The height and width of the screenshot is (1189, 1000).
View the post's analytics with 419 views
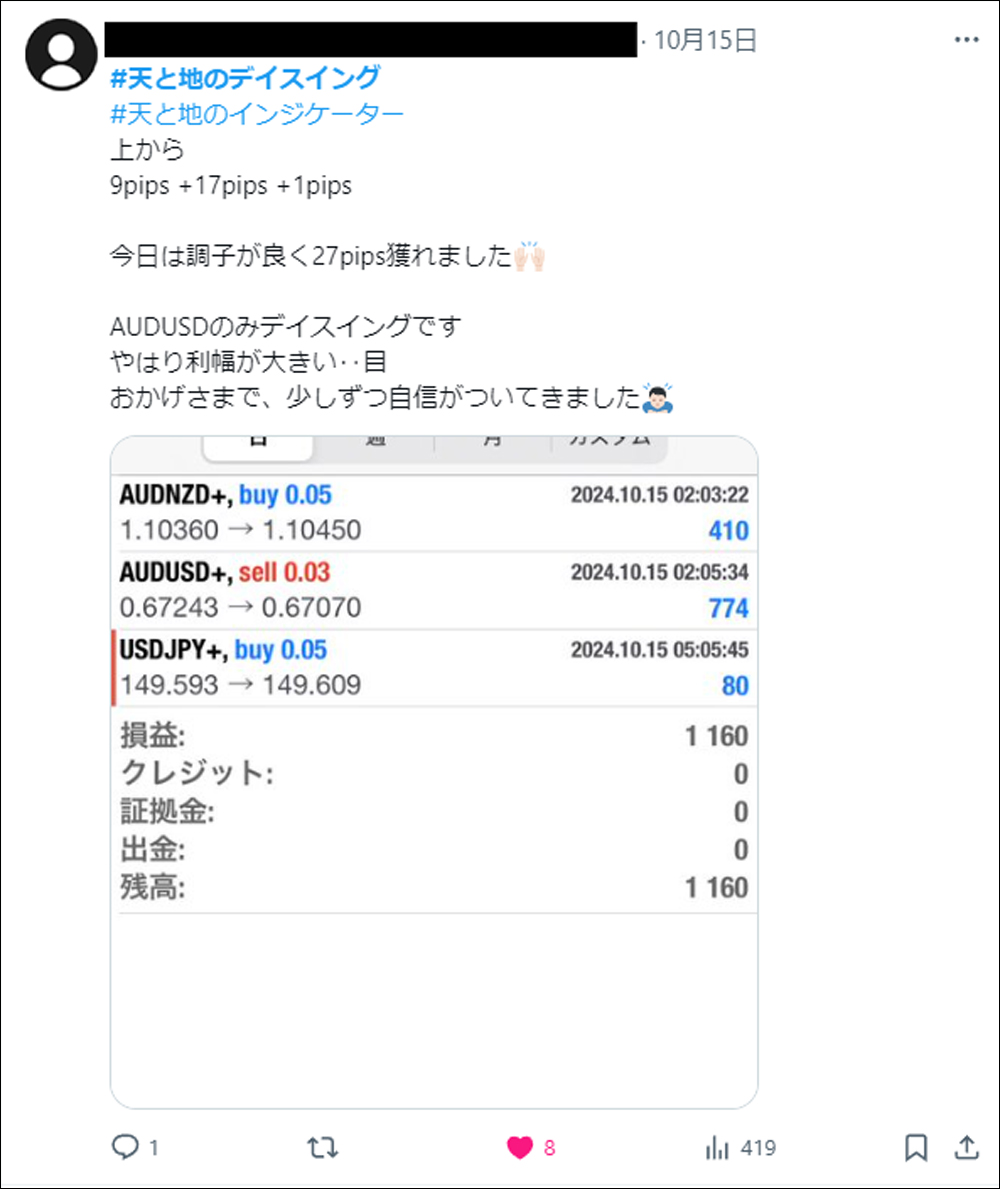pyautogui.click(x=718, y=1148)
